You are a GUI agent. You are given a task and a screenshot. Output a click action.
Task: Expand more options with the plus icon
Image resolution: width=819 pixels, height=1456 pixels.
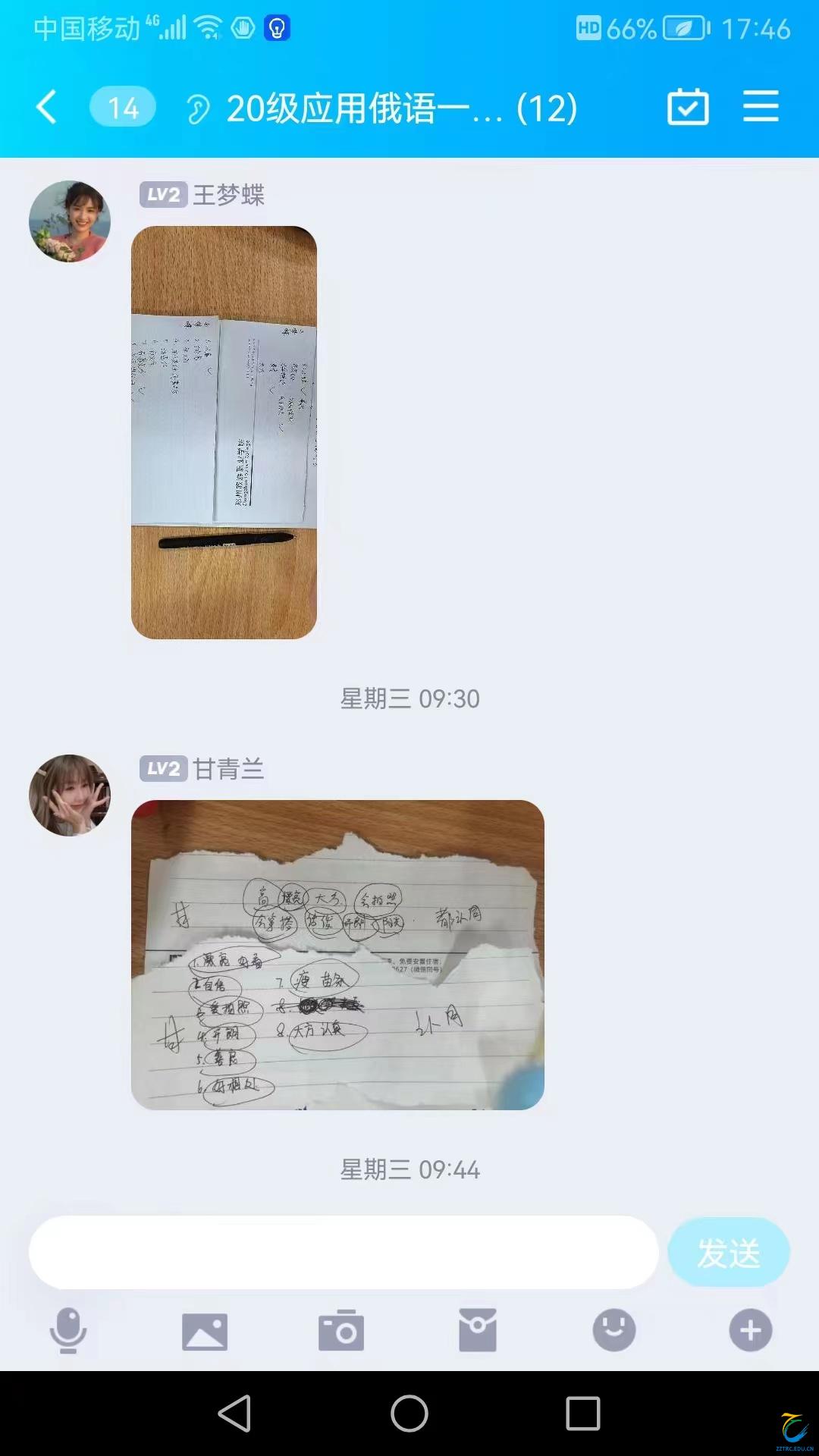(750, 1331)
